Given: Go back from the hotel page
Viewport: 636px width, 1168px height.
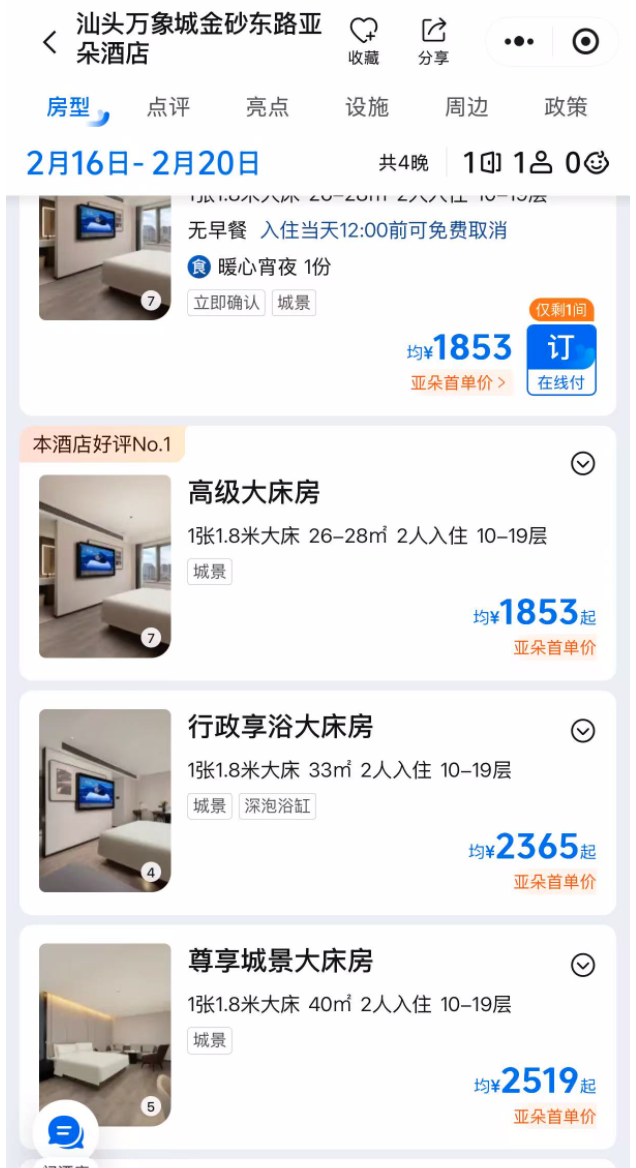Looking at the screenshot, I should [x=50, y=42].
